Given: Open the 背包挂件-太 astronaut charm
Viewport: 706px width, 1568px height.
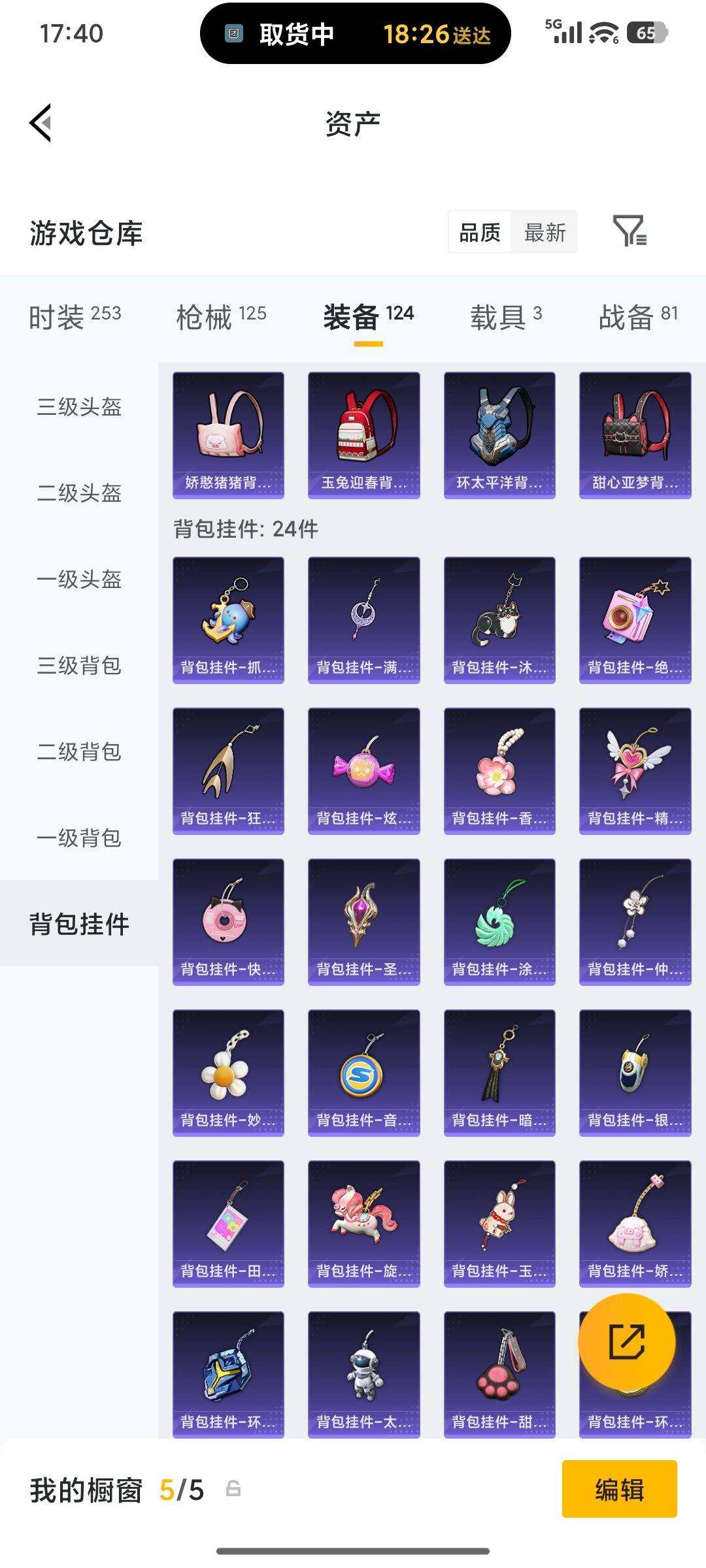Looking at the screenshot, I should (x=363, y=1375).
